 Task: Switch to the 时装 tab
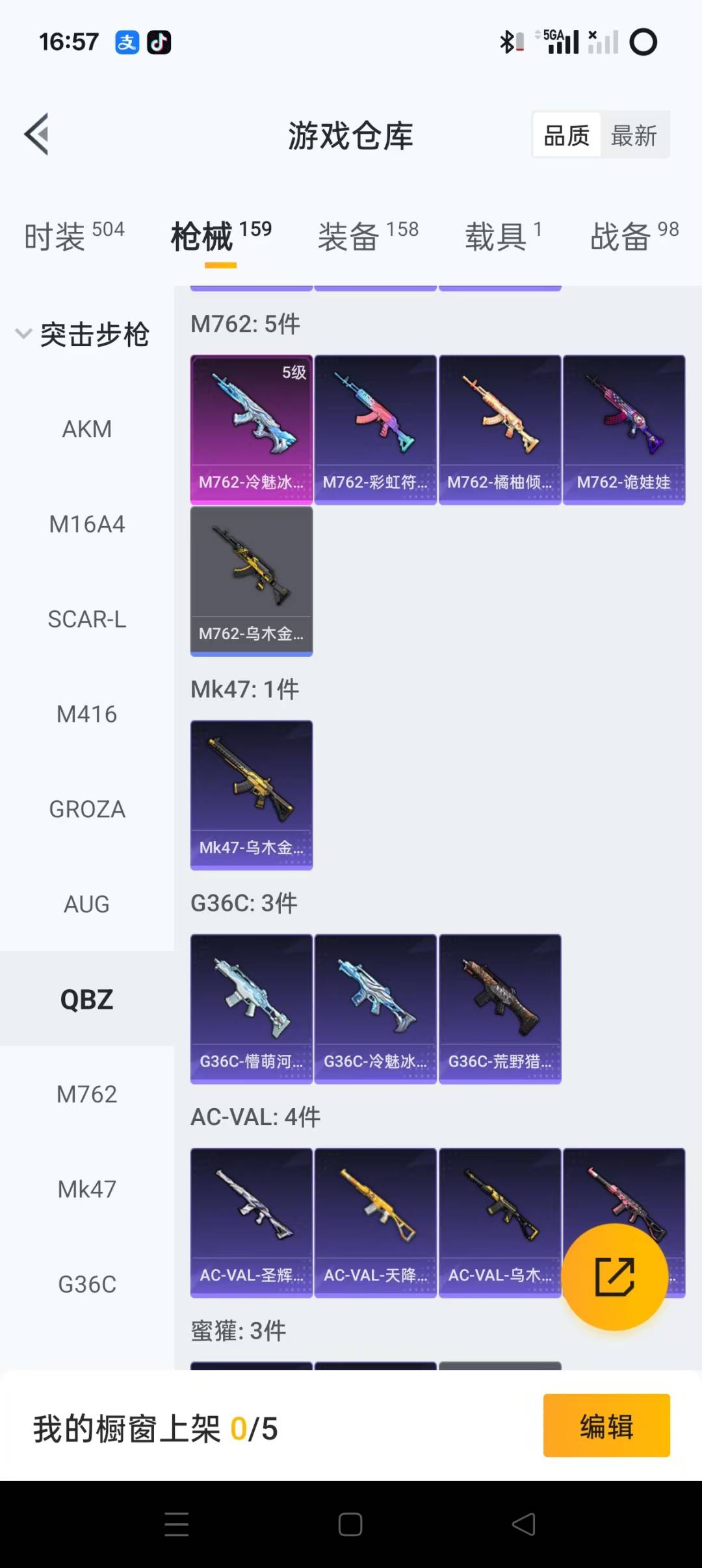[x=73, y=236]
